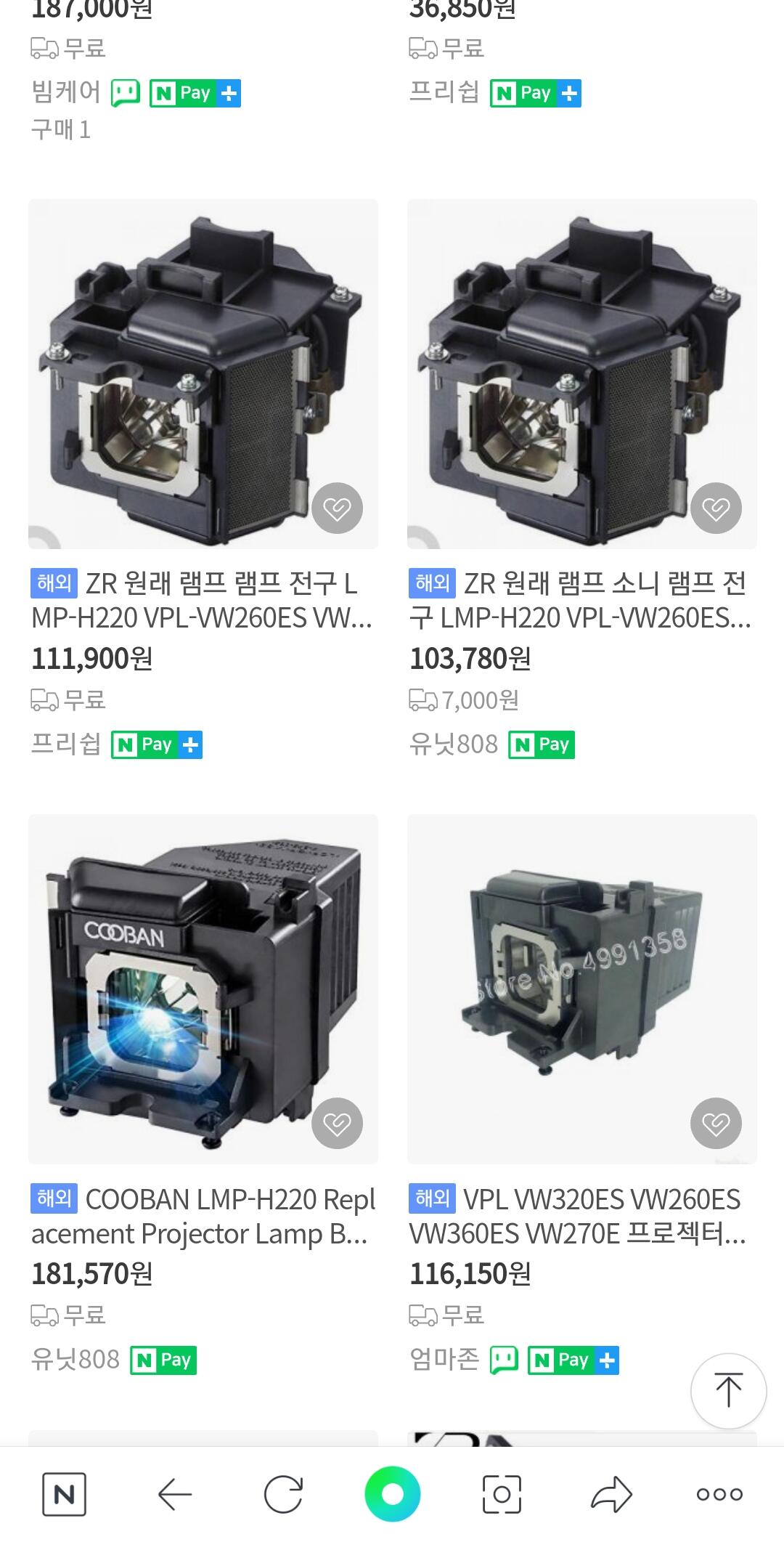
Task: Open the VPL VW320ES projector lamp image
Action: pos(581,989)
